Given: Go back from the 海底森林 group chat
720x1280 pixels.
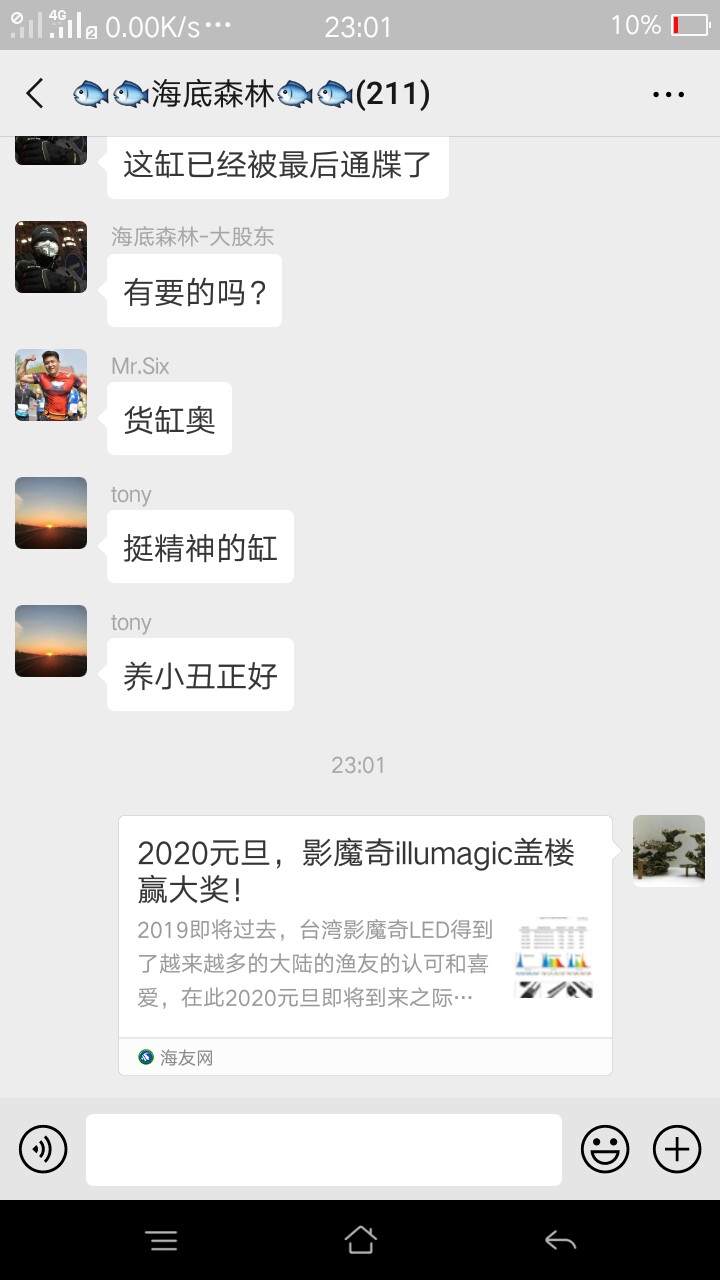Looking at the screenshot, I should [35, 94].
